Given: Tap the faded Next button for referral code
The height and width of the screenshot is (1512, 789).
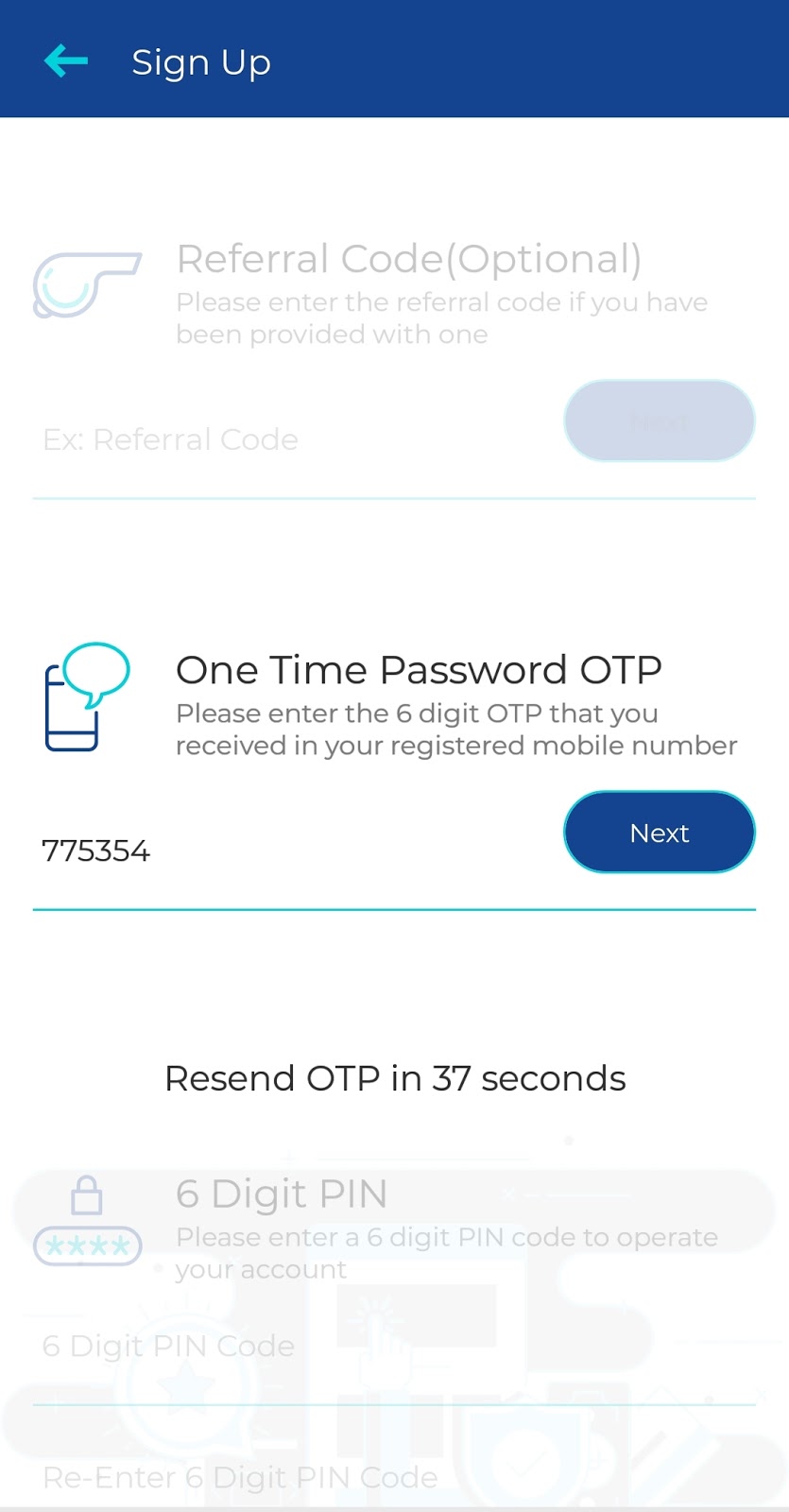Looking at the screenshot, I should click(x=660, y=421).
